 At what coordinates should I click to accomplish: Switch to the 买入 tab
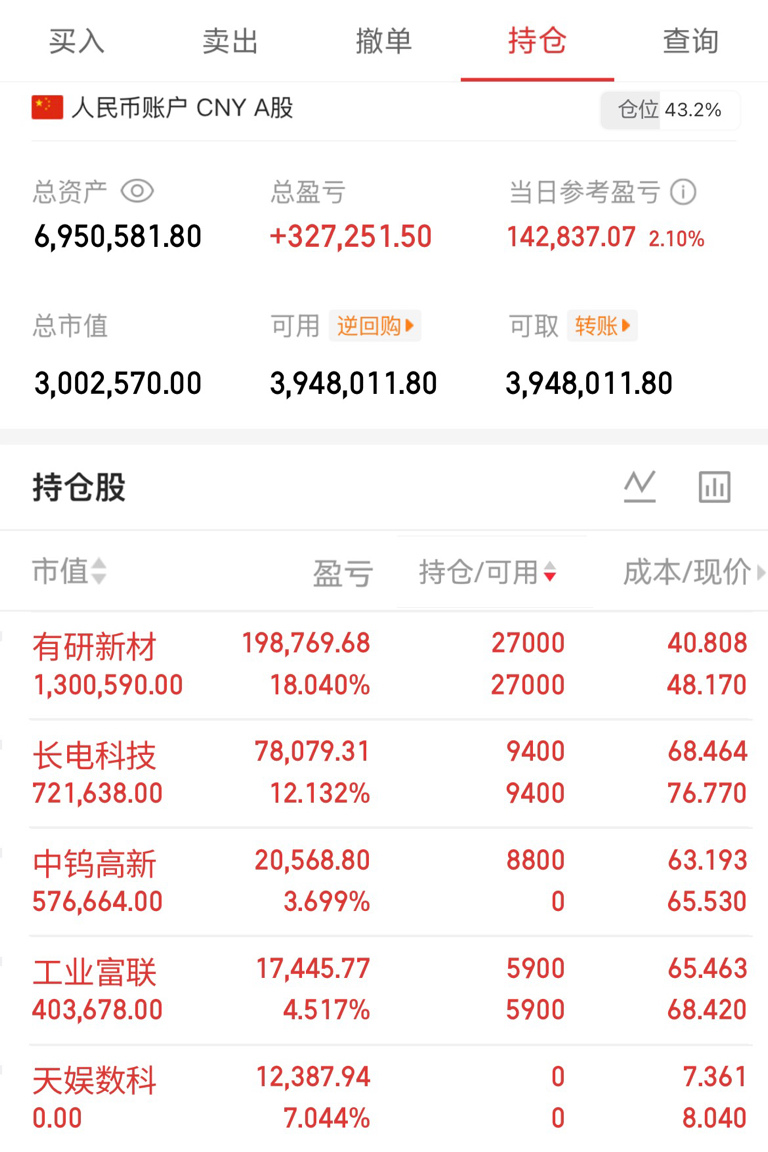(x=76, y=41)
